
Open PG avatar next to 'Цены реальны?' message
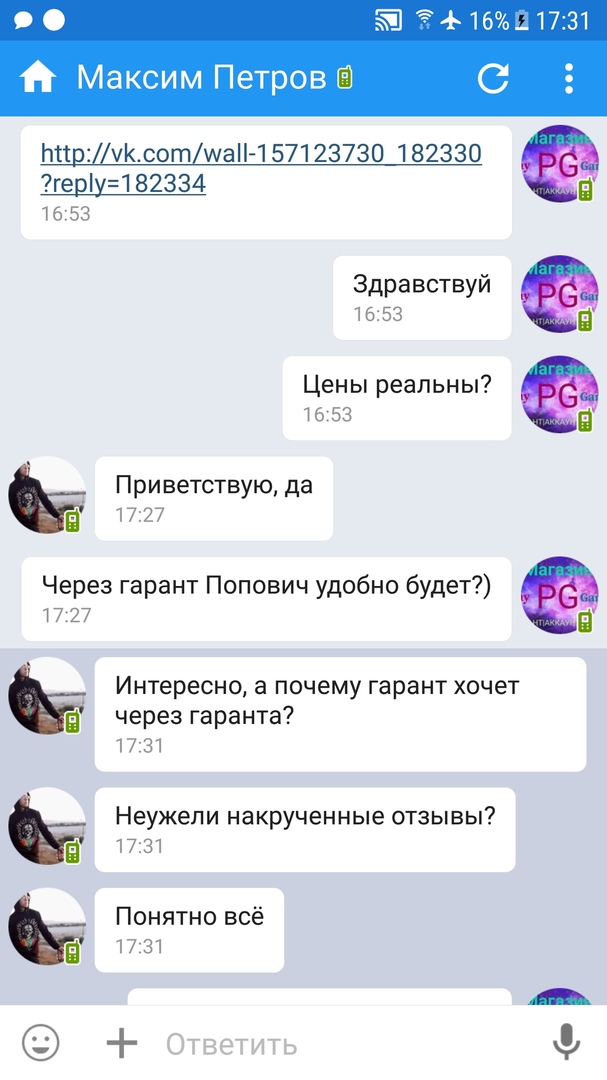click(x=559, y=395)
